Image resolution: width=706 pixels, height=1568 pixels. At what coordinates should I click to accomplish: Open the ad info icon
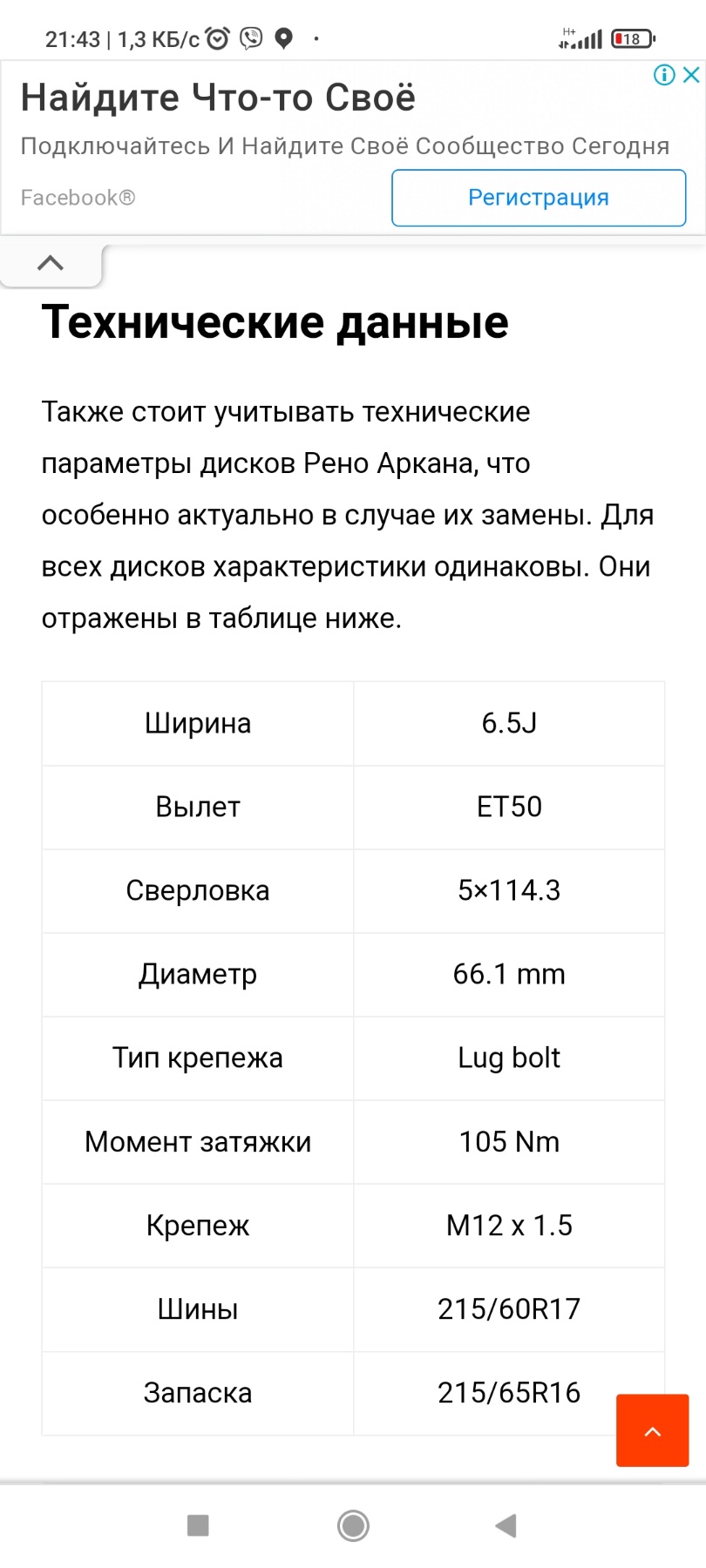click(x=664, y=75)
